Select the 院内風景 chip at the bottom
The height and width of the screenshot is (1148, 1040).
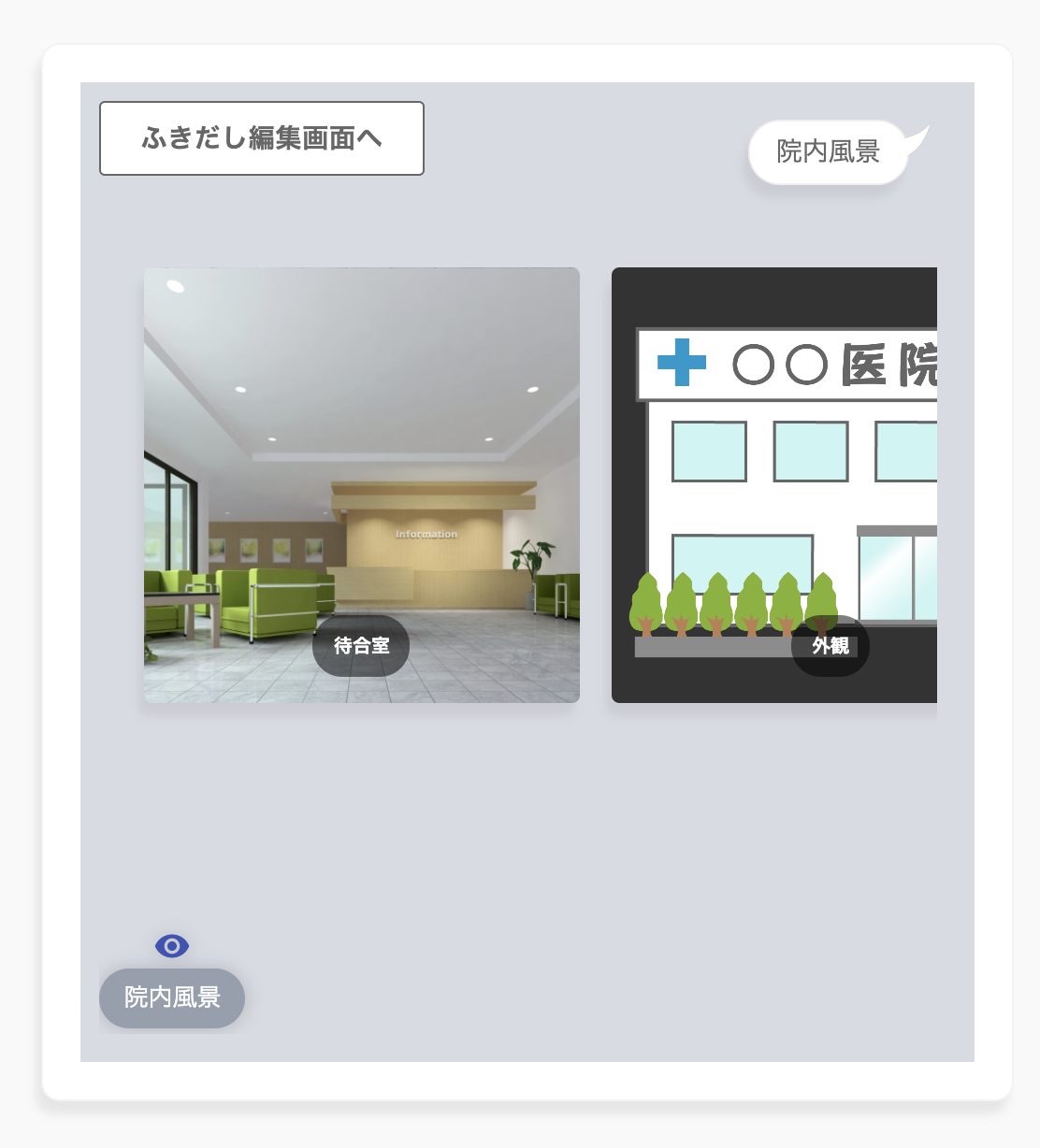pyautogui.click(x=172, y=997)
